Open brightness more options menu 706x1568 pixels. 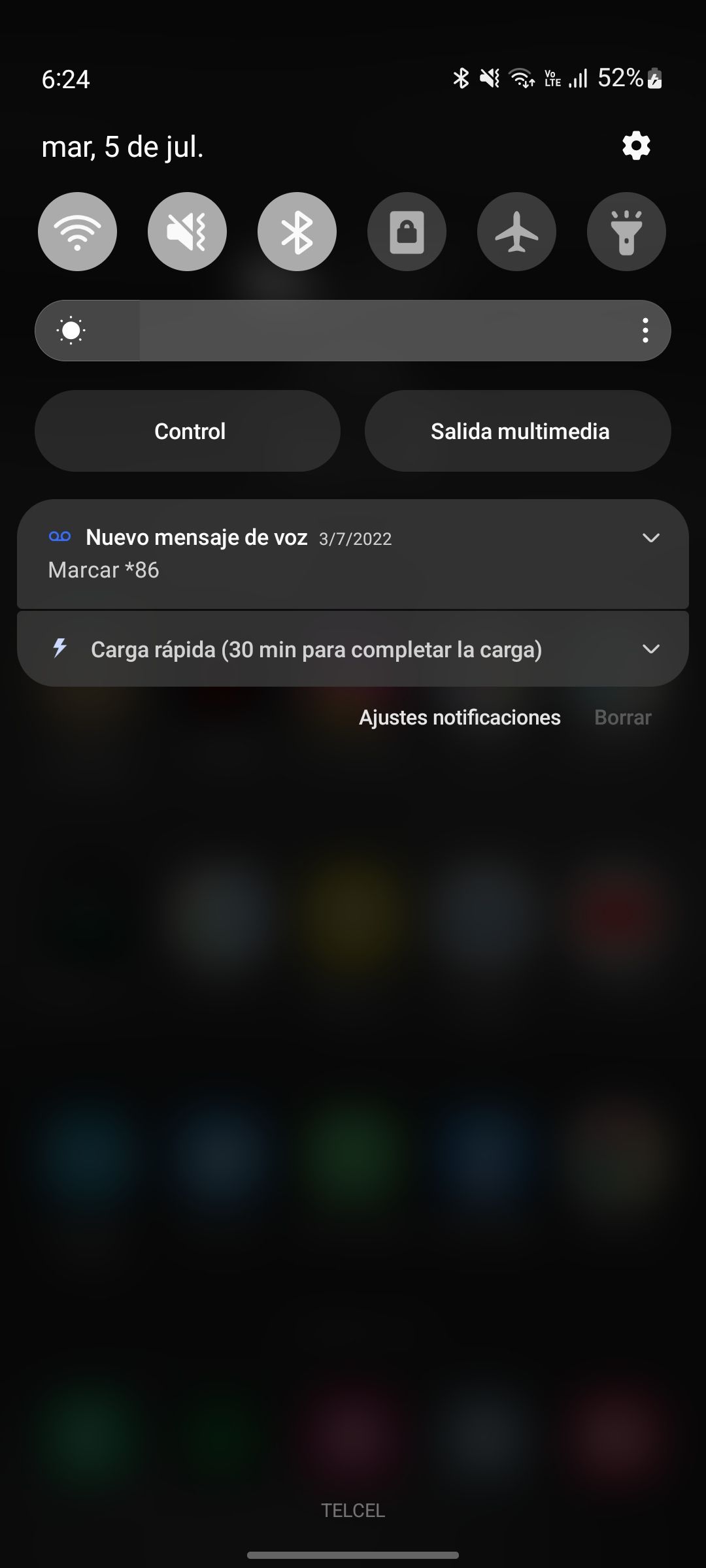tap(645, 331)
